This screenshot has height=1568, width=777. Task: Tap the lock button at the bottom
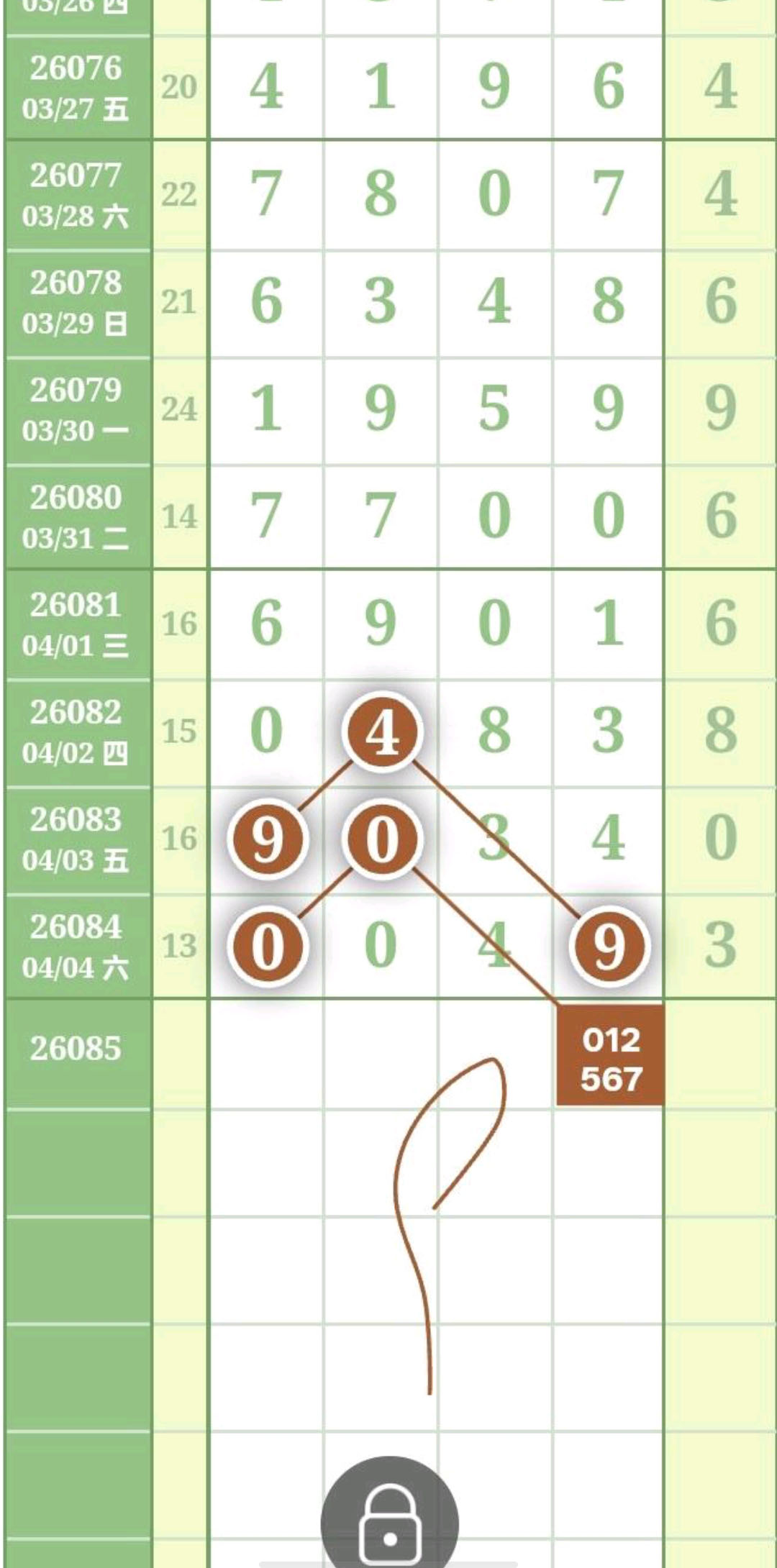click(389, 1518)
